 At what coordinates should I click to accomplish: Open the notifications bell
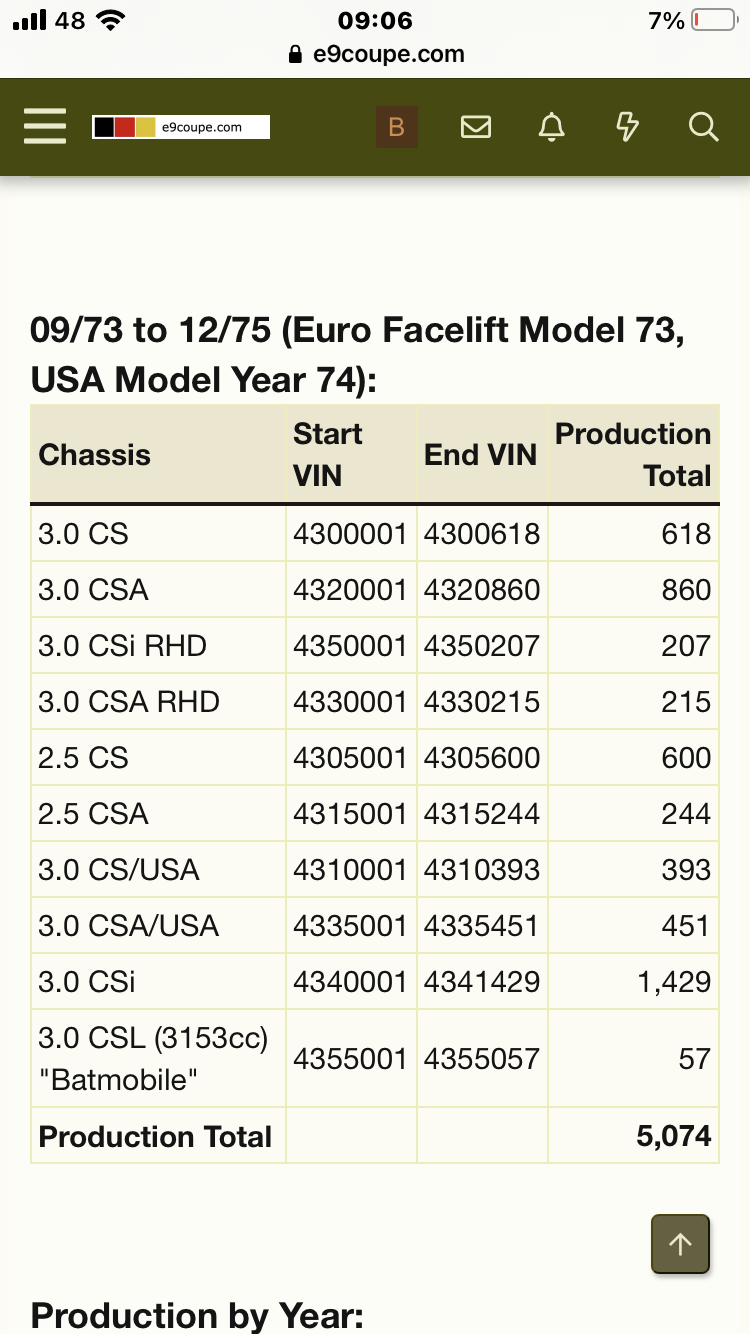(x=551, y=127)
